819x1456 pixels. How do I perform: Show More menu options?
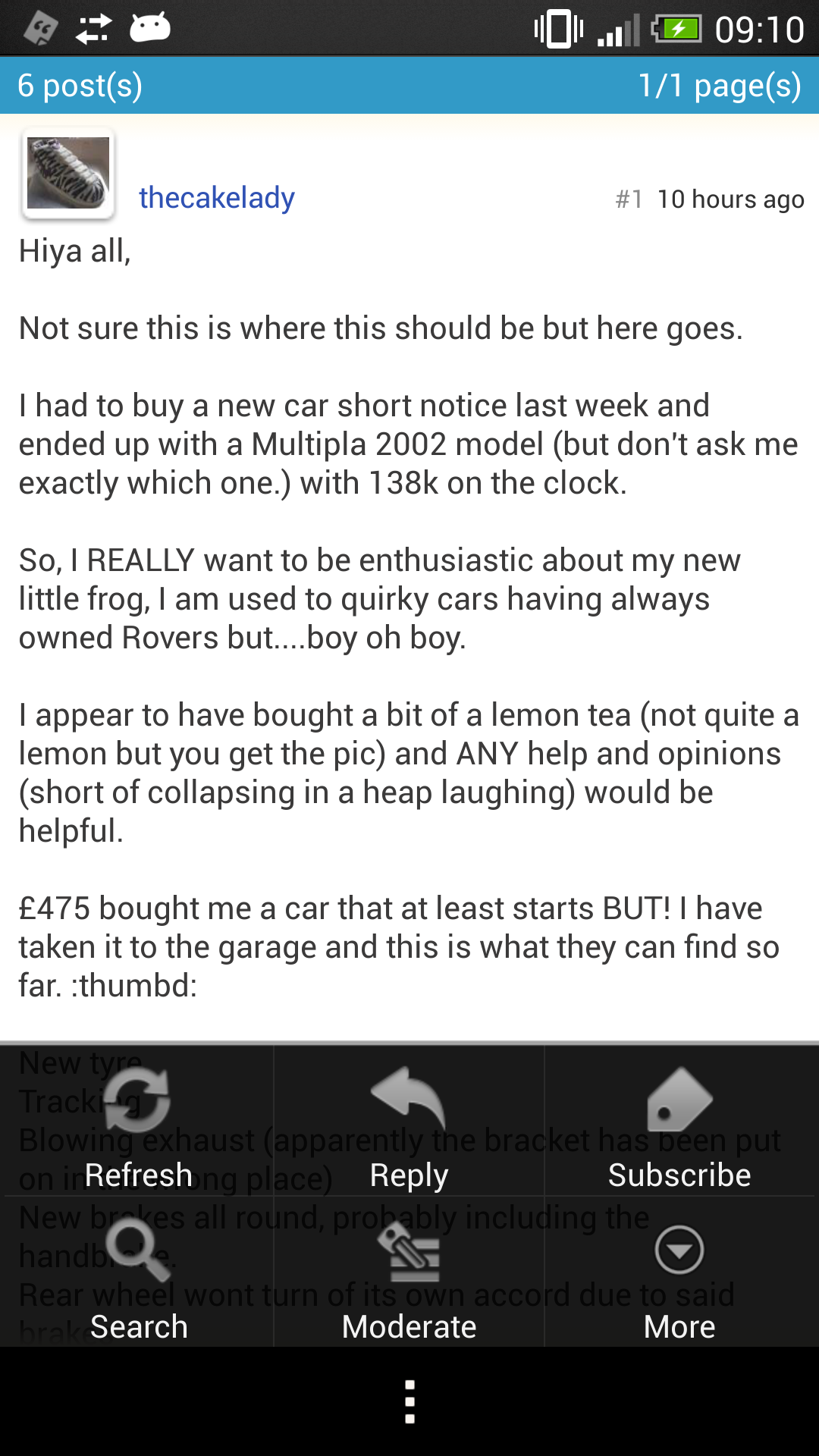pyautogui.click(x=679, y=1272)
